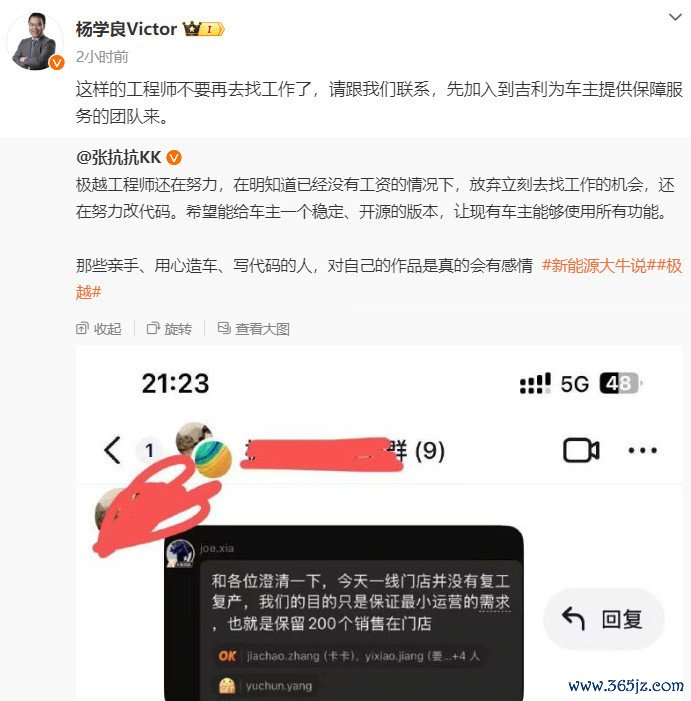Viewport: 691px width, 701px height.
Task: Collapse the image with 收起
Action: point(98,328)
